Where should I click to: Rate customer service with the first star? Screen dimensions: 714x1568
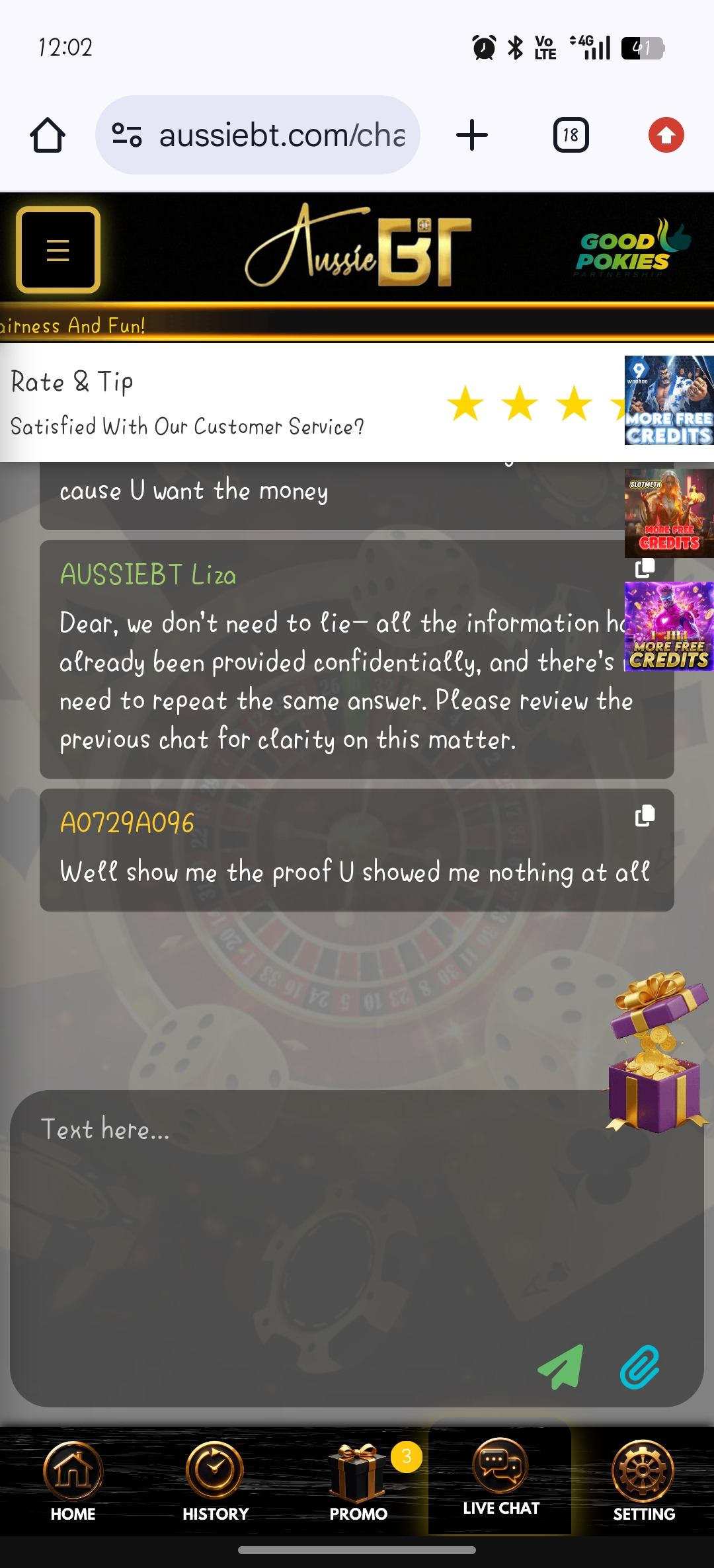(x=465, y=403)
